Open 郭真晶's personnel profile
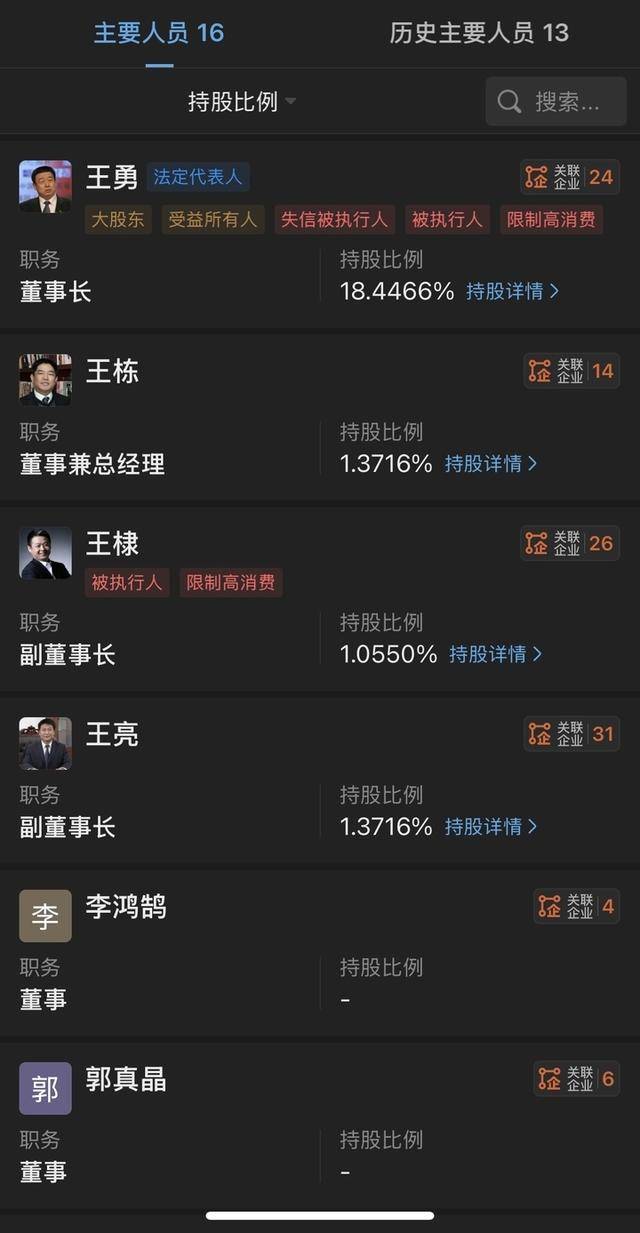Image resolution: width=640 pixels, height=1233 pixels. click(126, 1080)
